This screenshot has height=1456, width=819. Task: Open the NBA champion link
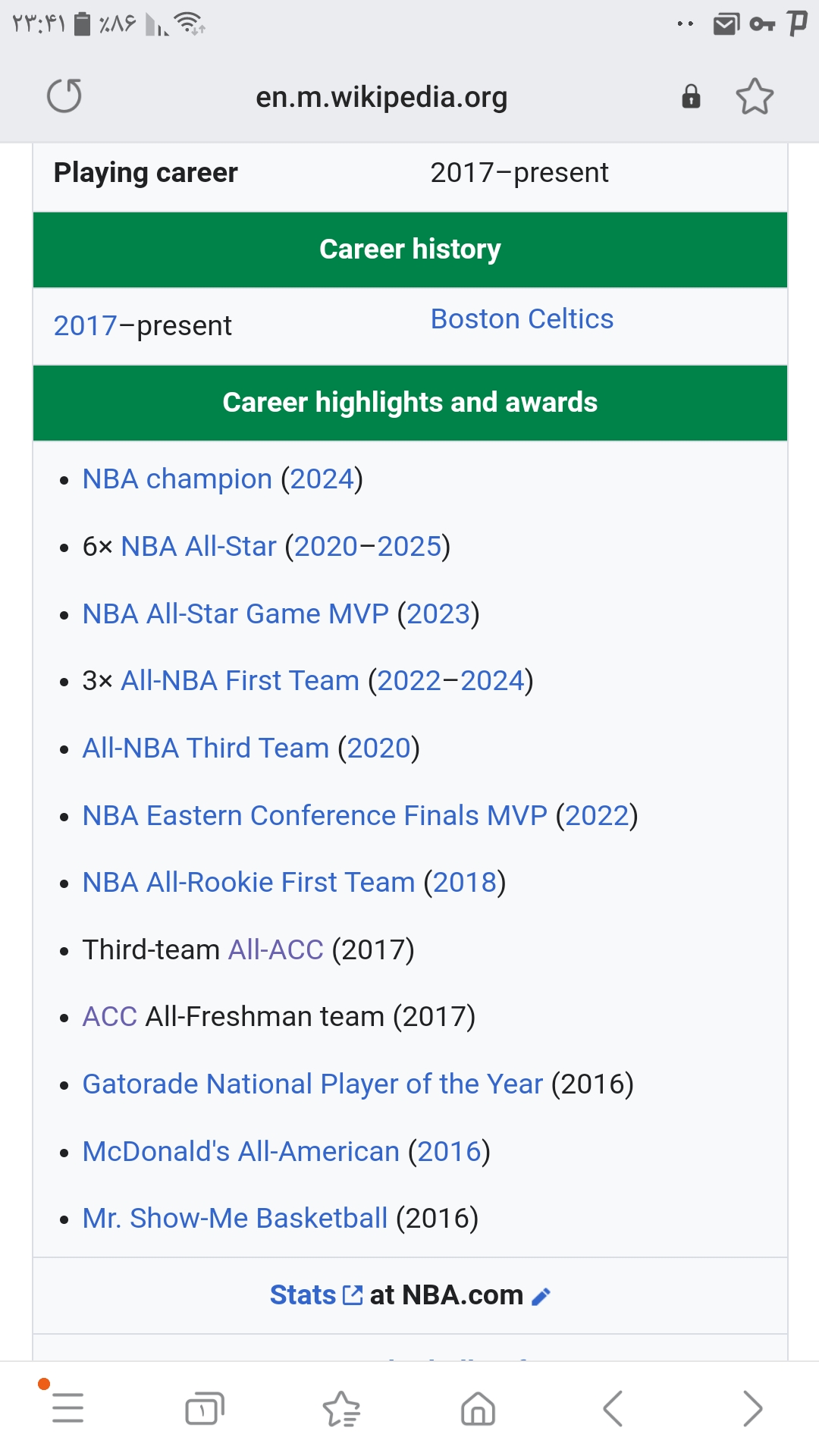(x=177, y=479)
